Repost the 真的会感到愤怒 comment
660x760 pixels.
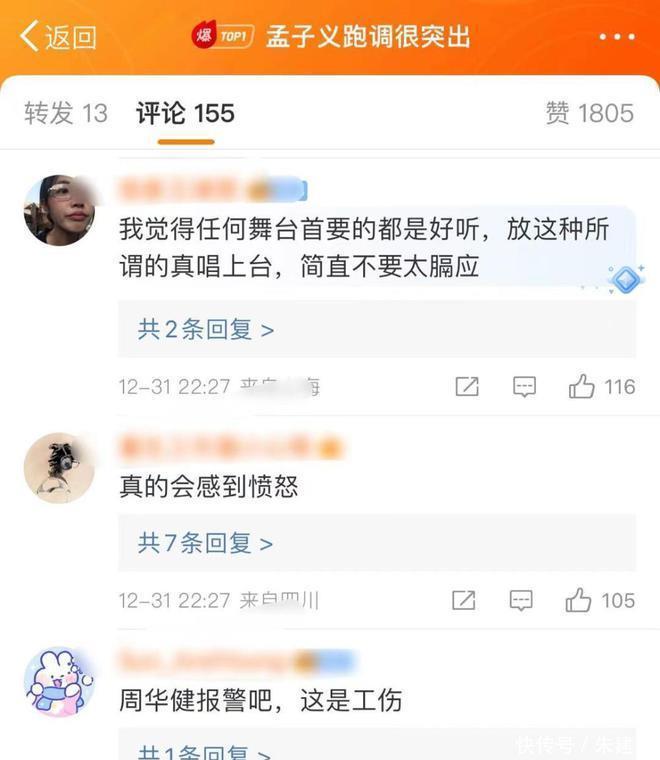463,600
